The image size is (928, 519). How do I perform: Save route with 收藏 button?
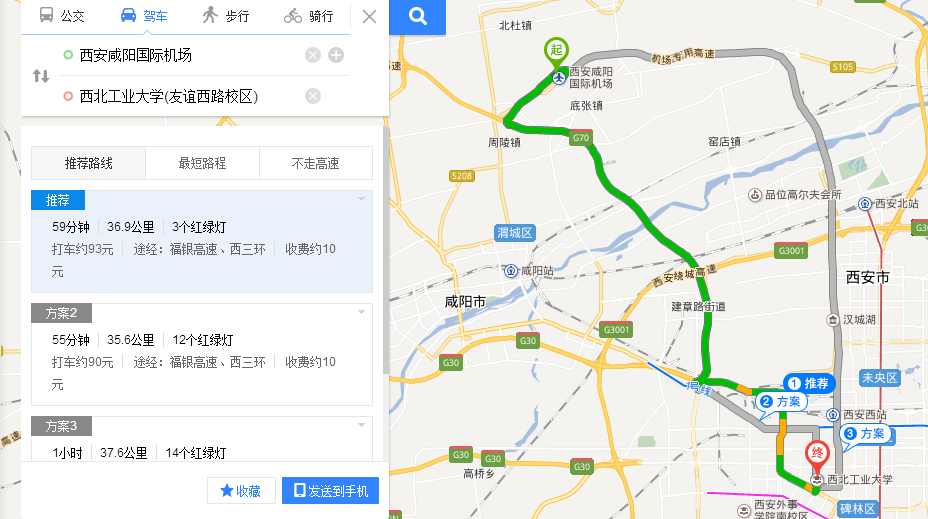coord(241,491)
